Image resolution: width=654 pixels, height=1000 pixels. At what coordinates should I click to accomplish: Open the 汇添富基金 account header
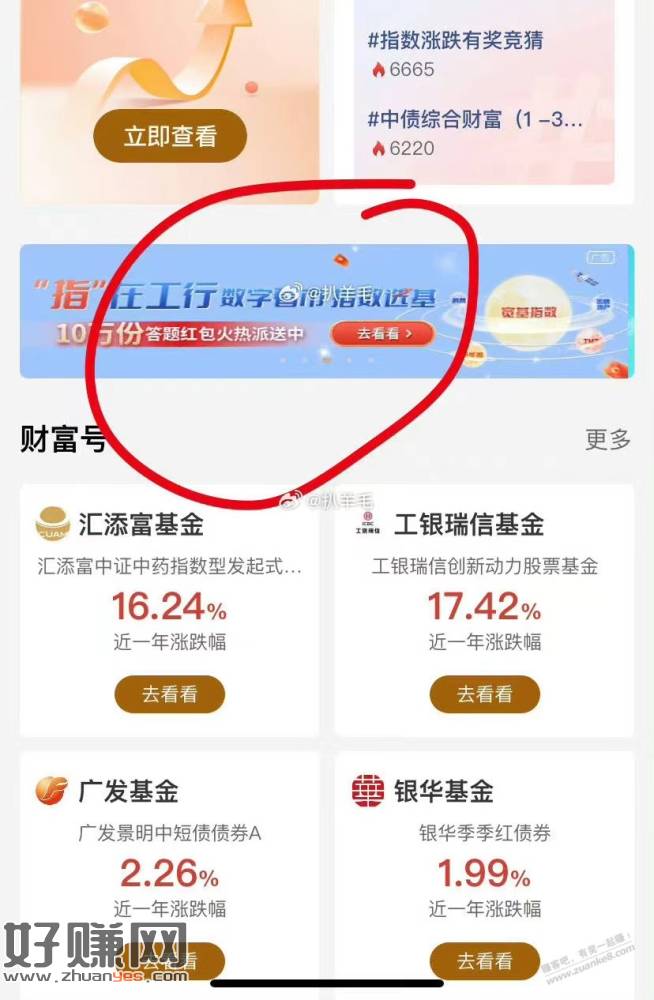click(x=140, y=523)
